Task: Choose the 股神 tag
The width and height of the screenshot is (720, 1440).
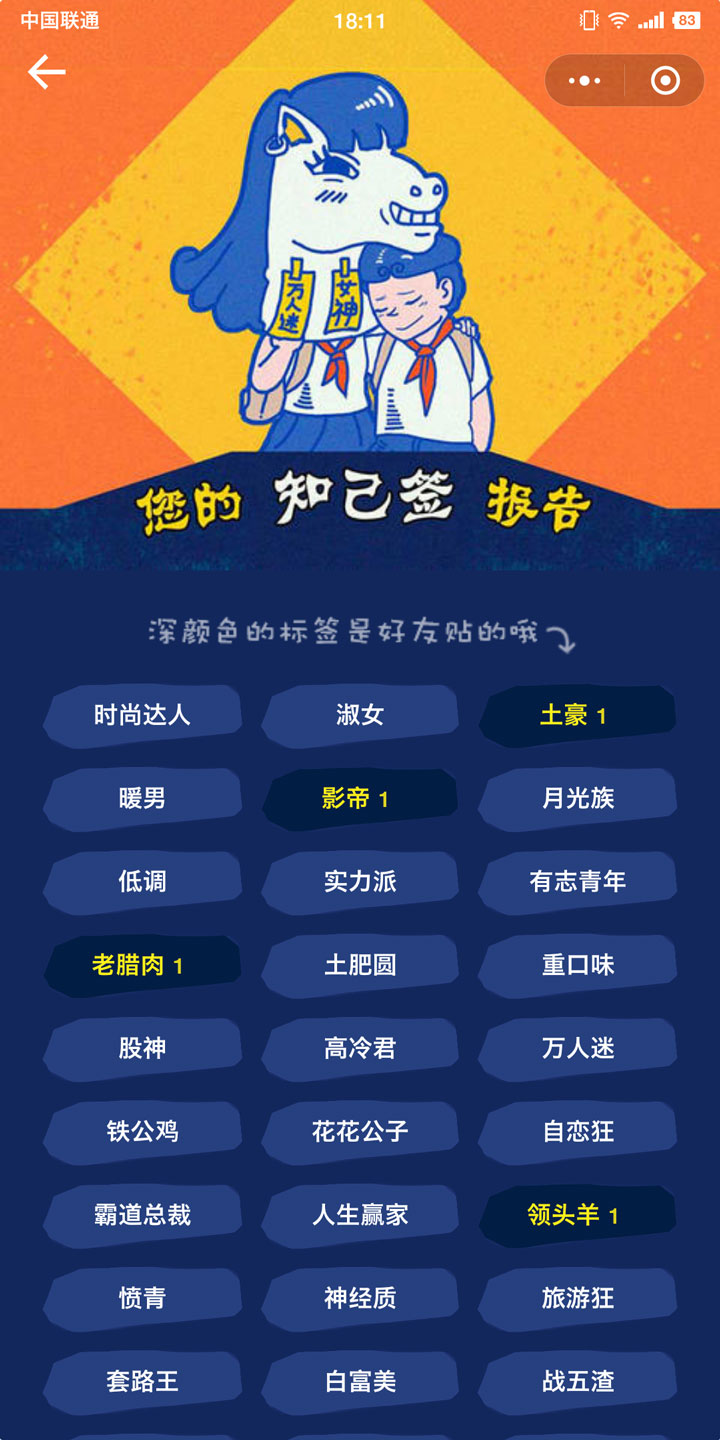Action: [142, 1049]
